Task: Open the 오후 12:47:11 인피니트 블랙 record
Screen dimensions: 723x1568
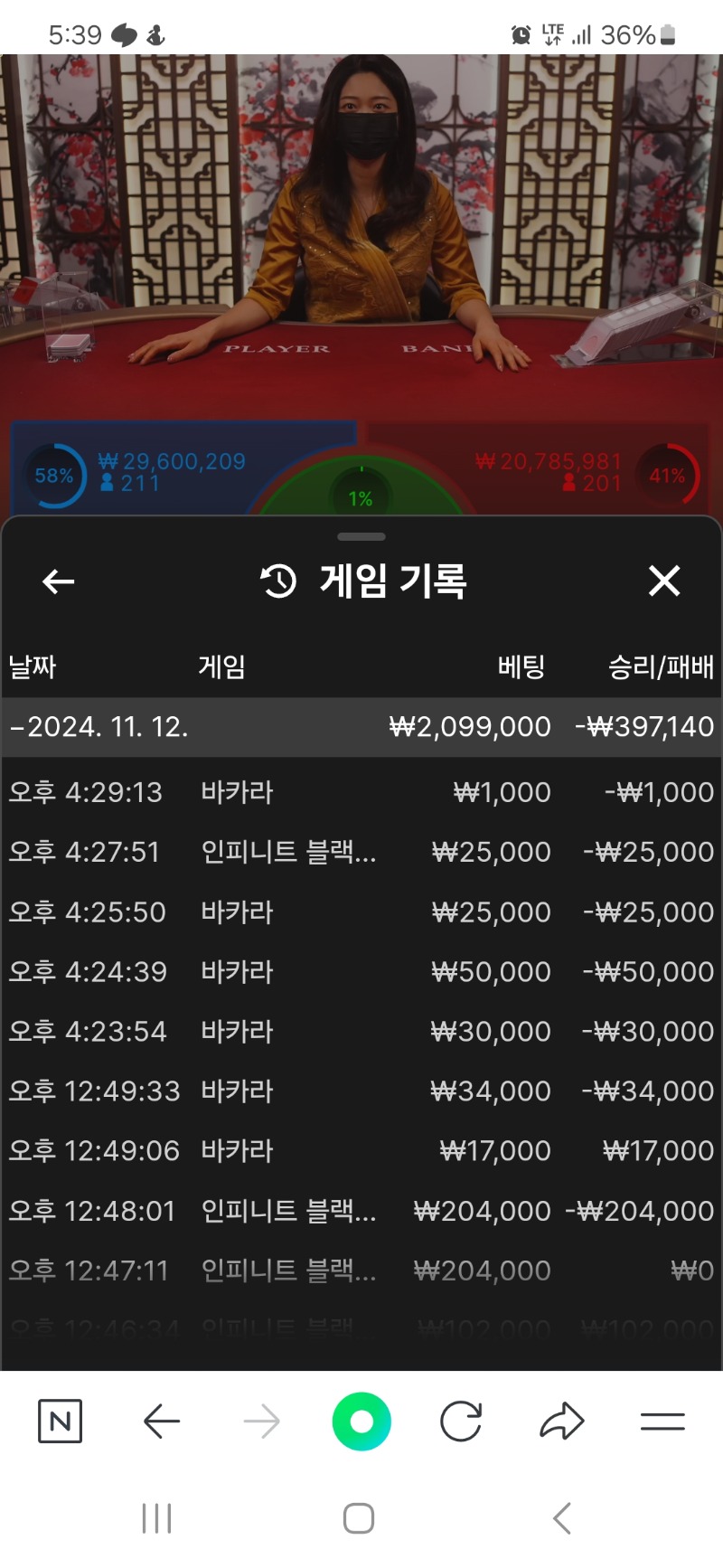Action: [x=361, y=1270]
